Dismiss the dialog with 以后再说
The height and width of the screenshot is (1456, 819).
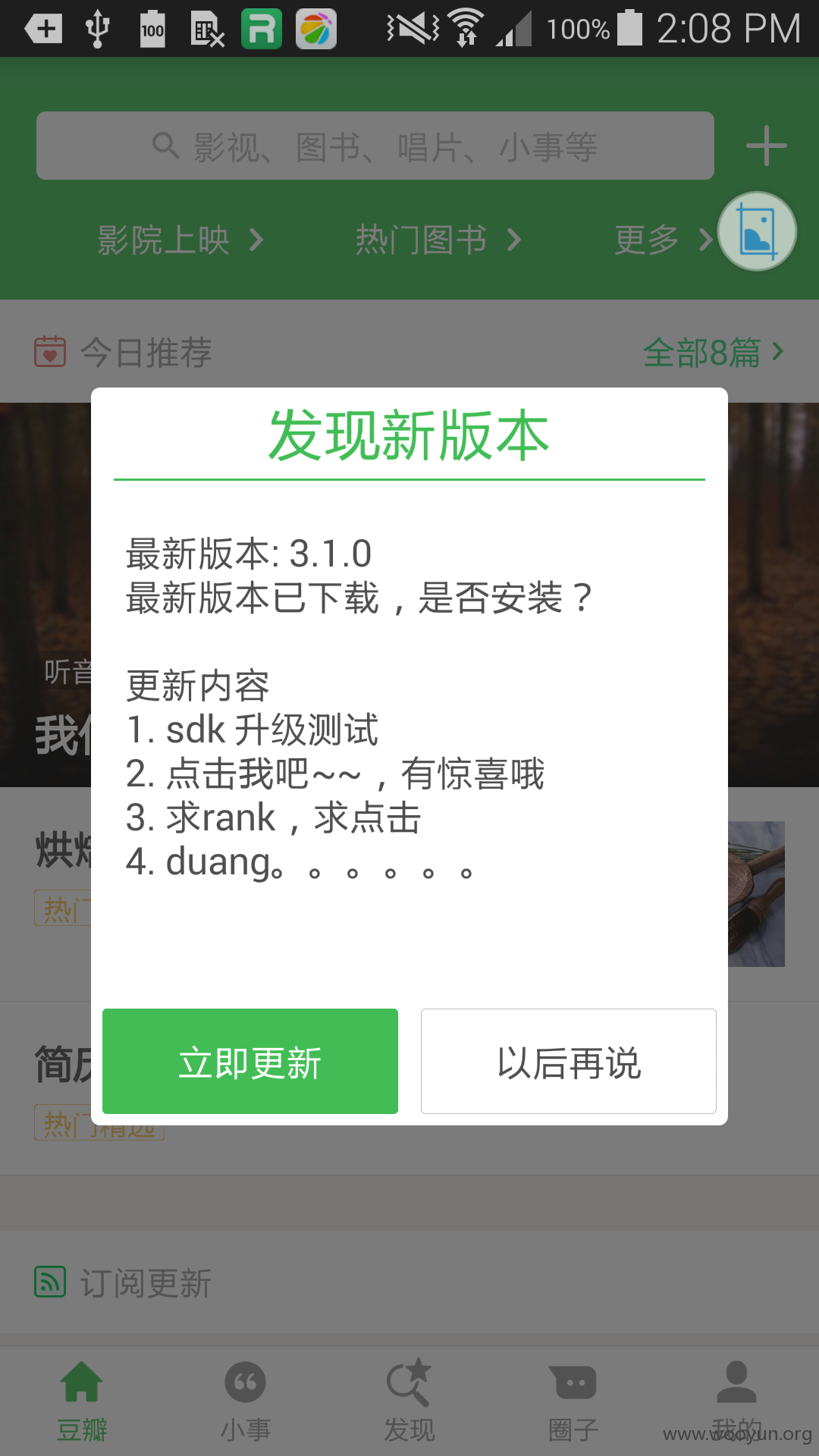click(x=569, y=1061)
